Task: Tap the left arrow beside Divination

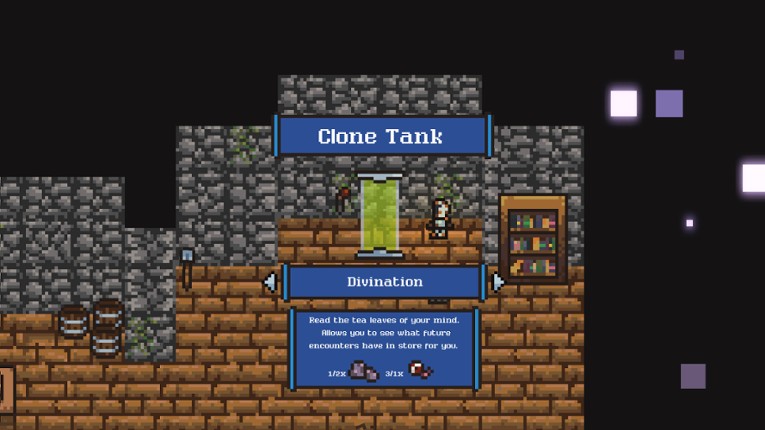Action: [270, 282]
